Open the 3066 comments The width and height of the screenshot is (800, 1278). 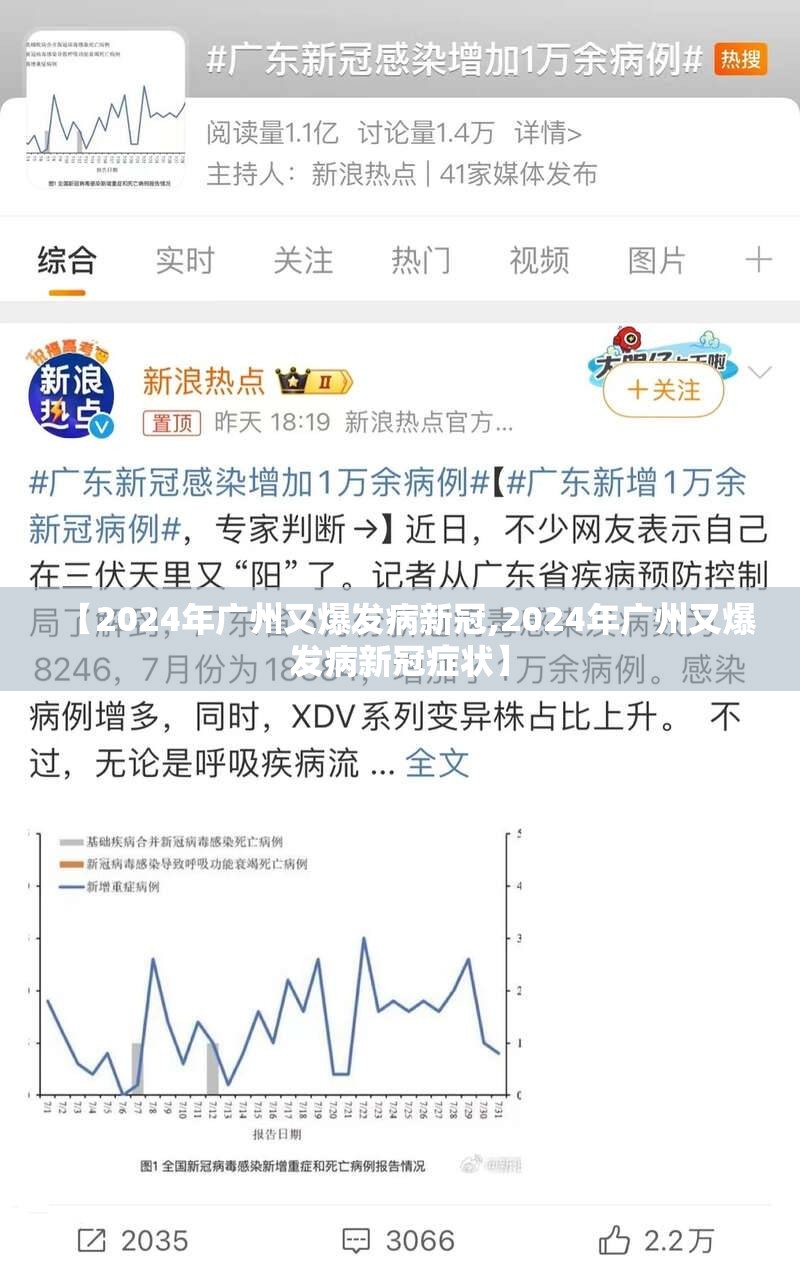pyautogui.click(x=398, y=1241)
